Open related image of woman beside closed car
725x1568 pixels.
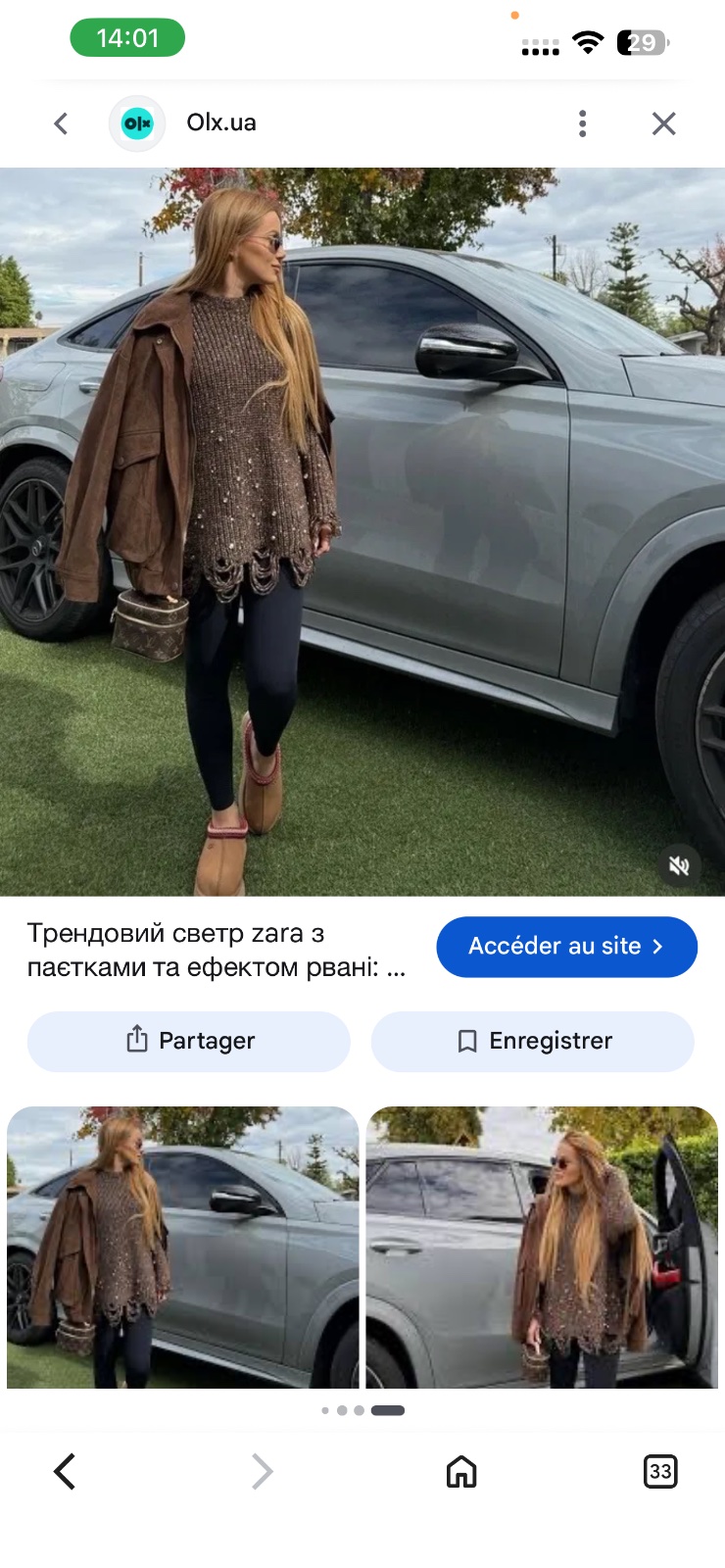(183, 1247)
